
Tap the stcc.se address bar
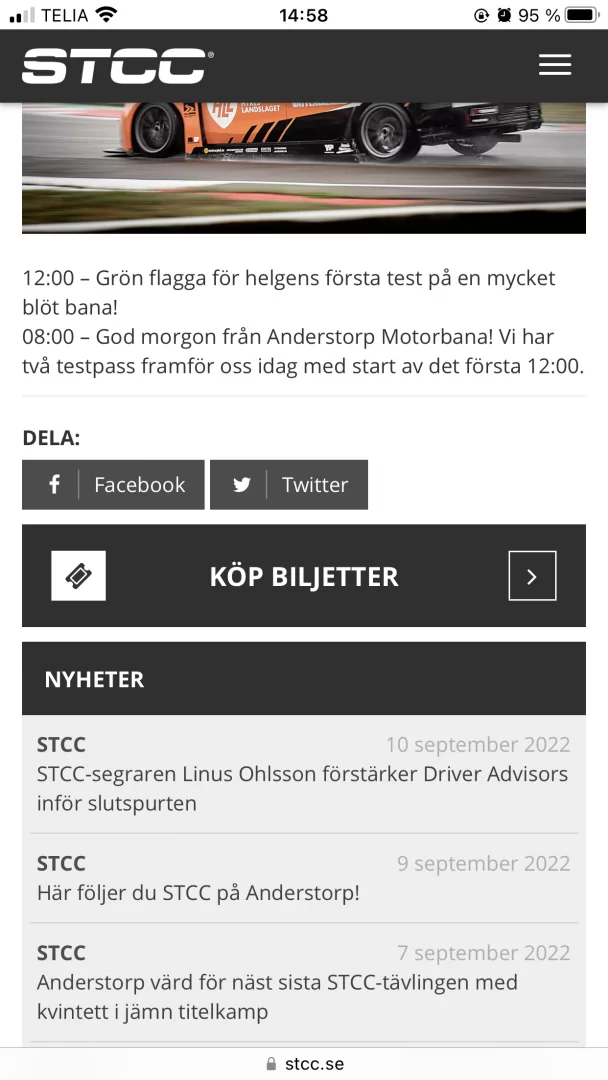point(304,1063)
